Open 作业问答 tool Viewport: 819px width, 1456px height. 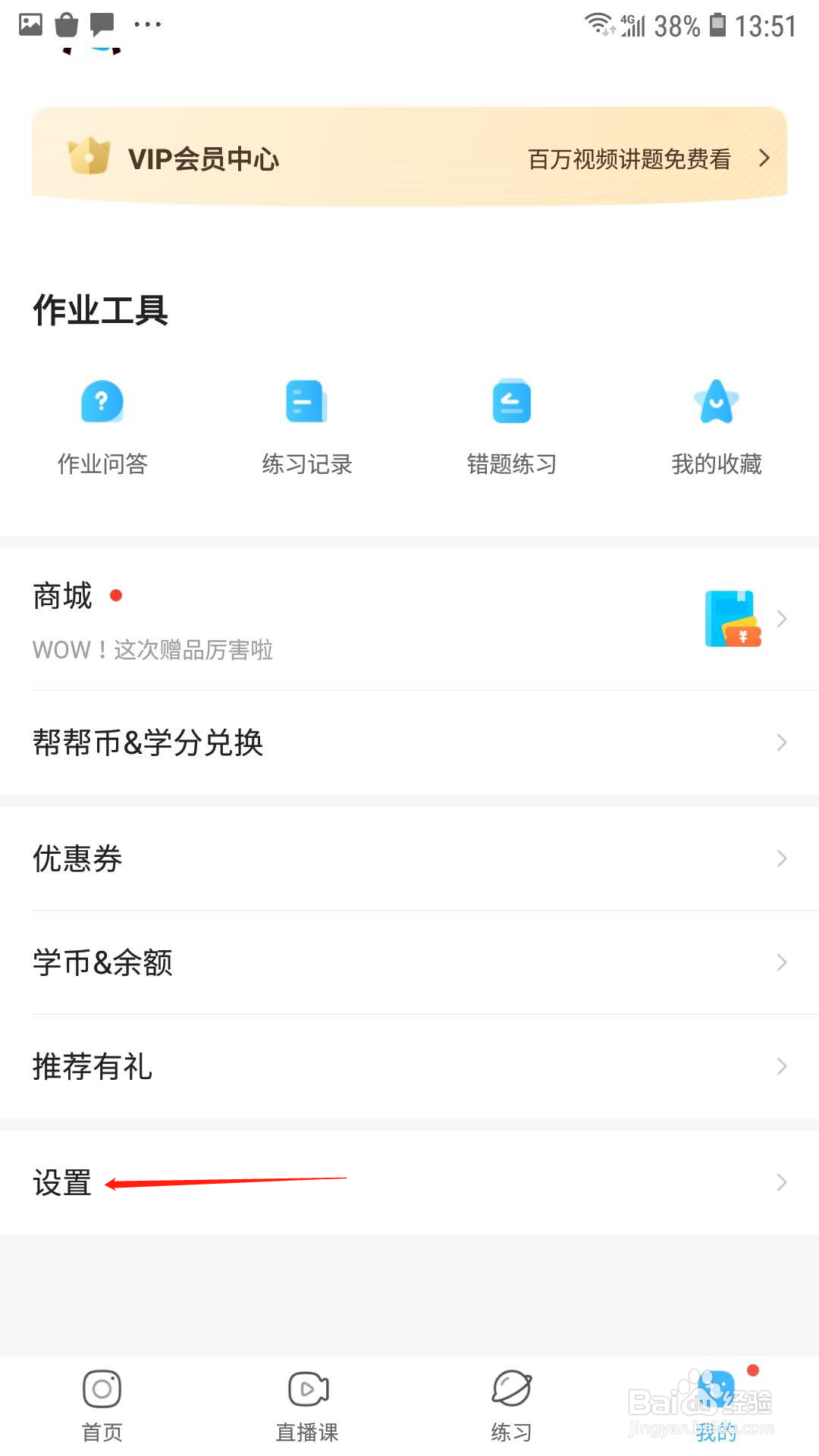click(x=102, y=426)
